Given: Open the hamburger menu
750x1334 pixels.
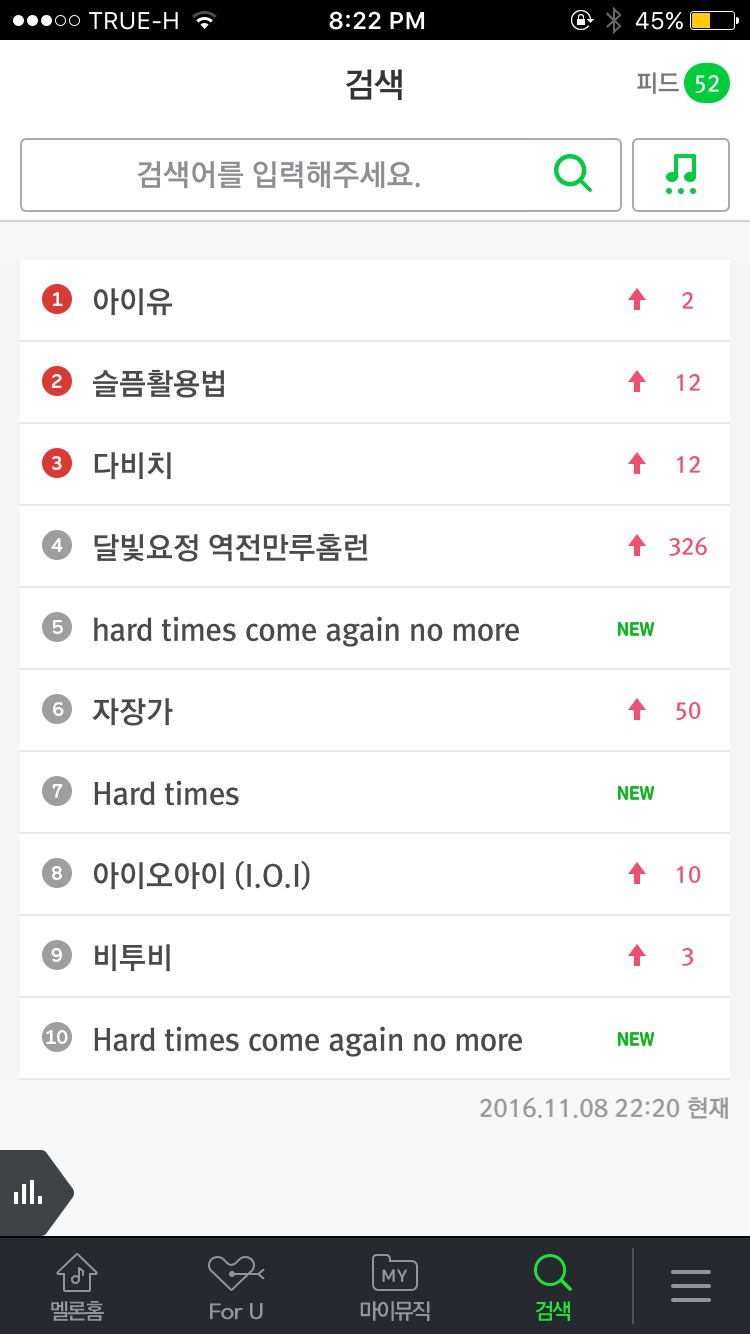Looking at the screenshot, I should pos(691,1286).
